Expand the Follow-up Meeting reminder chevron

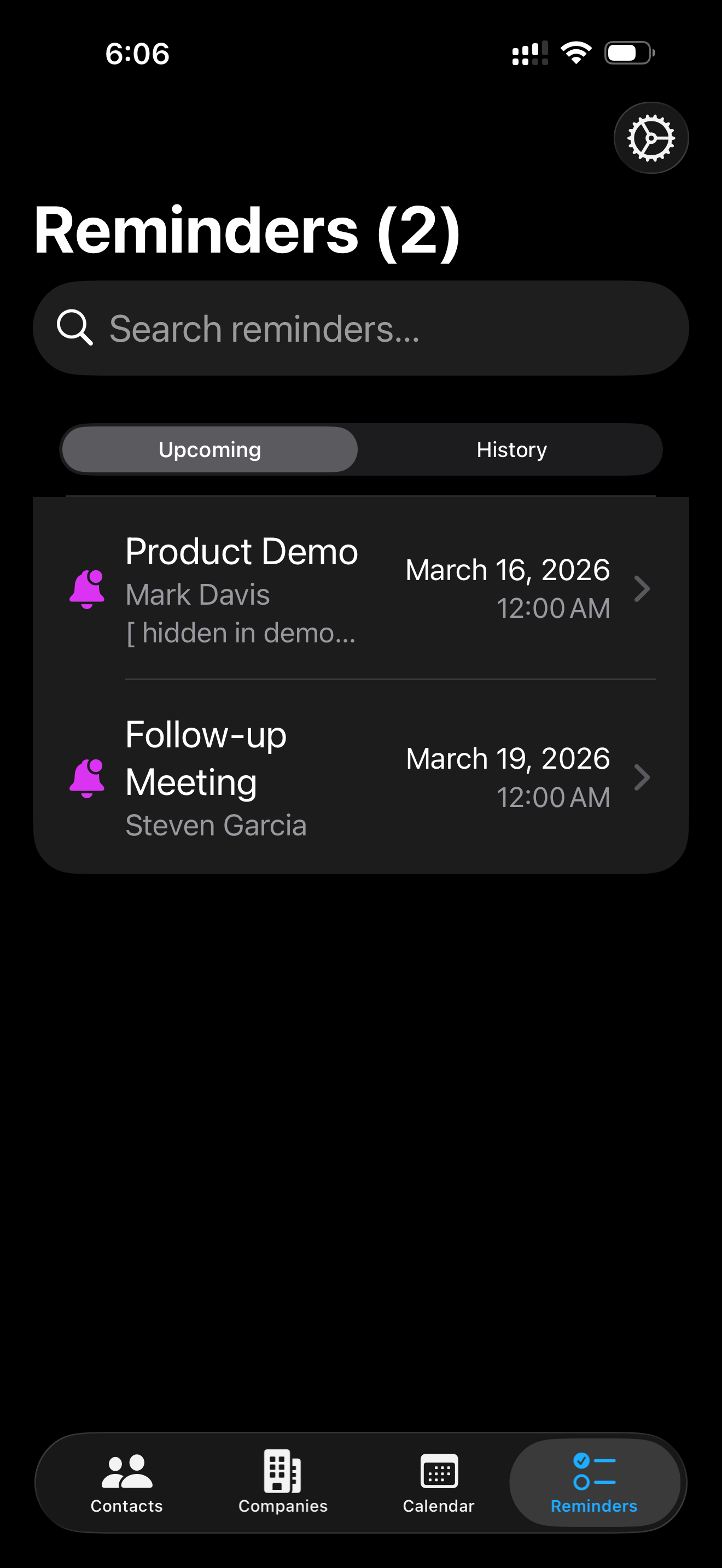643,777
